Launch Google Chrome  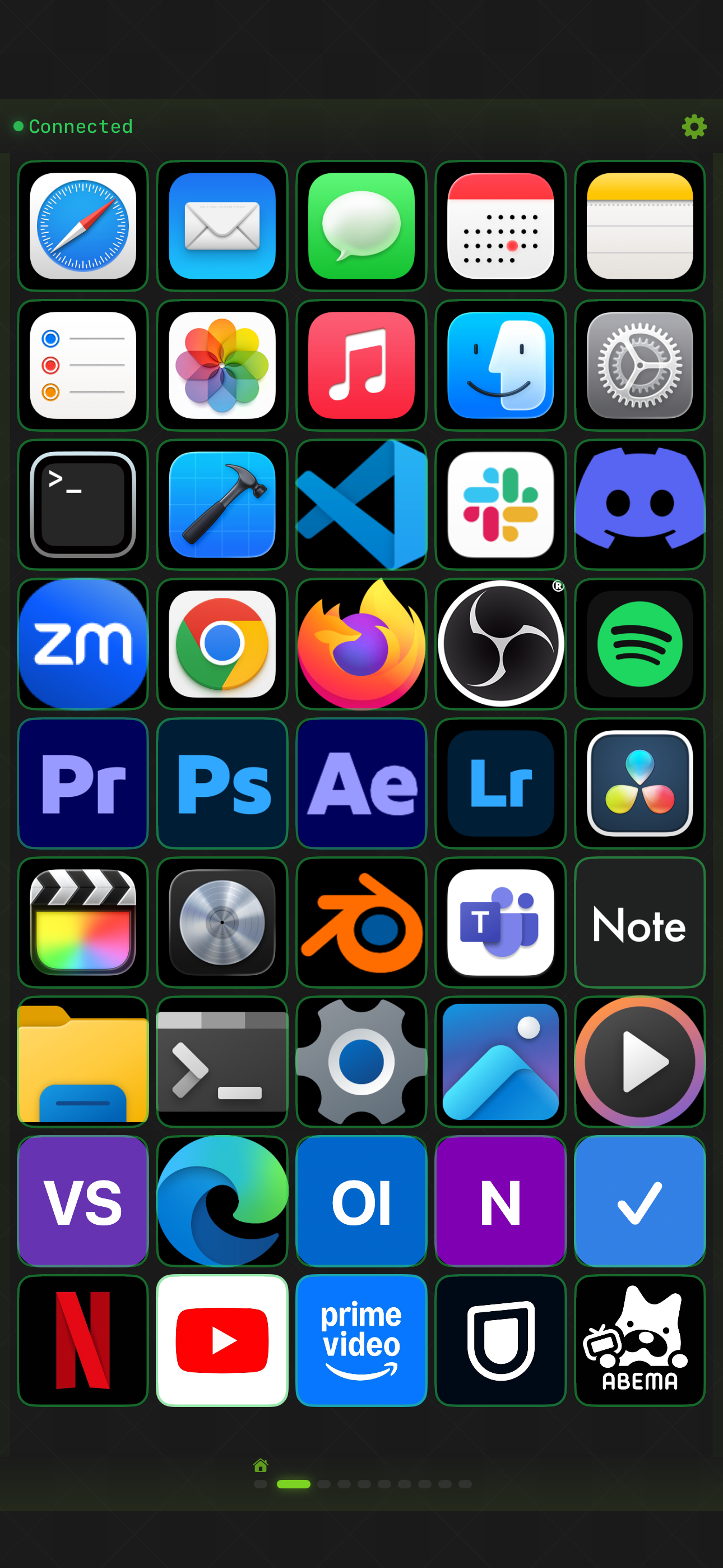pos(222,644)
